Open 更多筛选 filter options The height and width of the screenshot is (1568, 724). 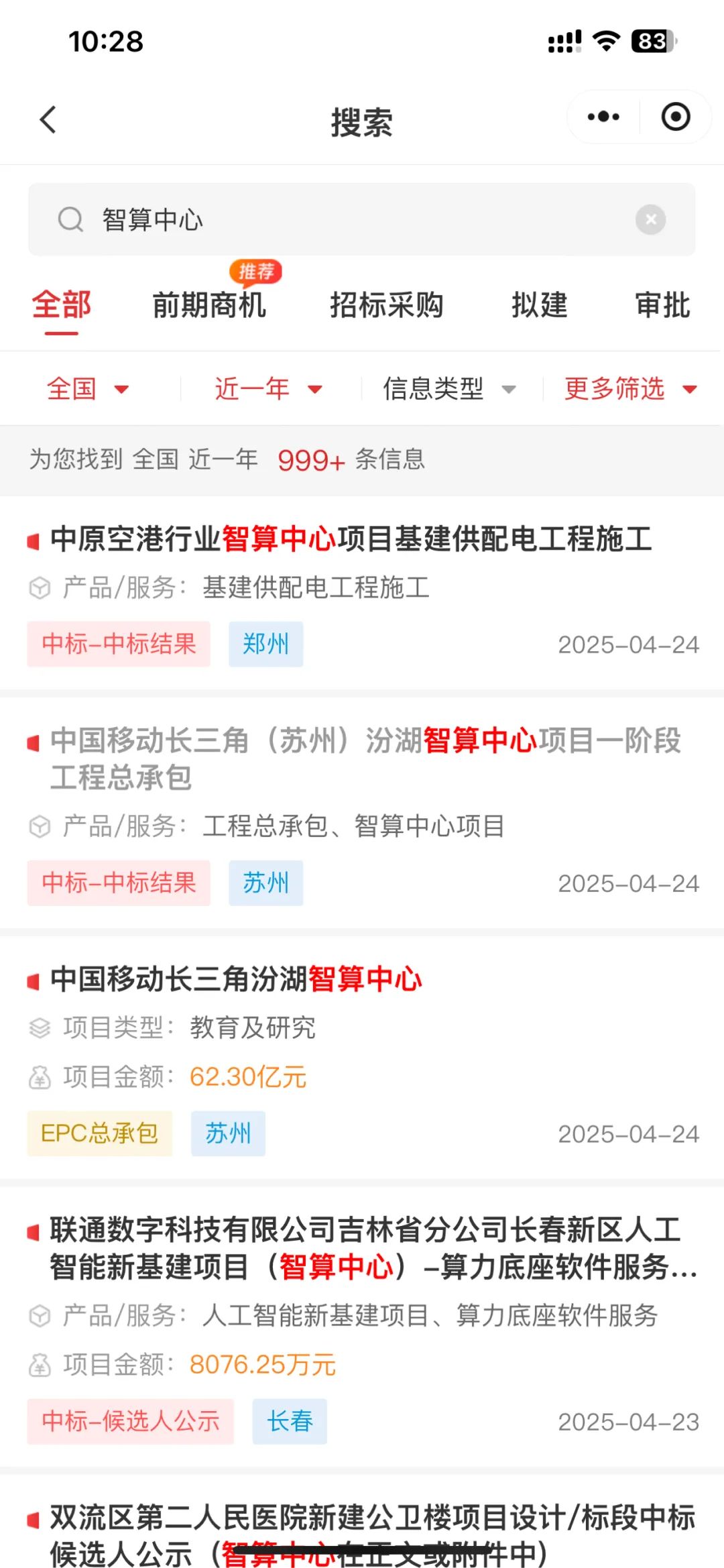click(630, 388)
